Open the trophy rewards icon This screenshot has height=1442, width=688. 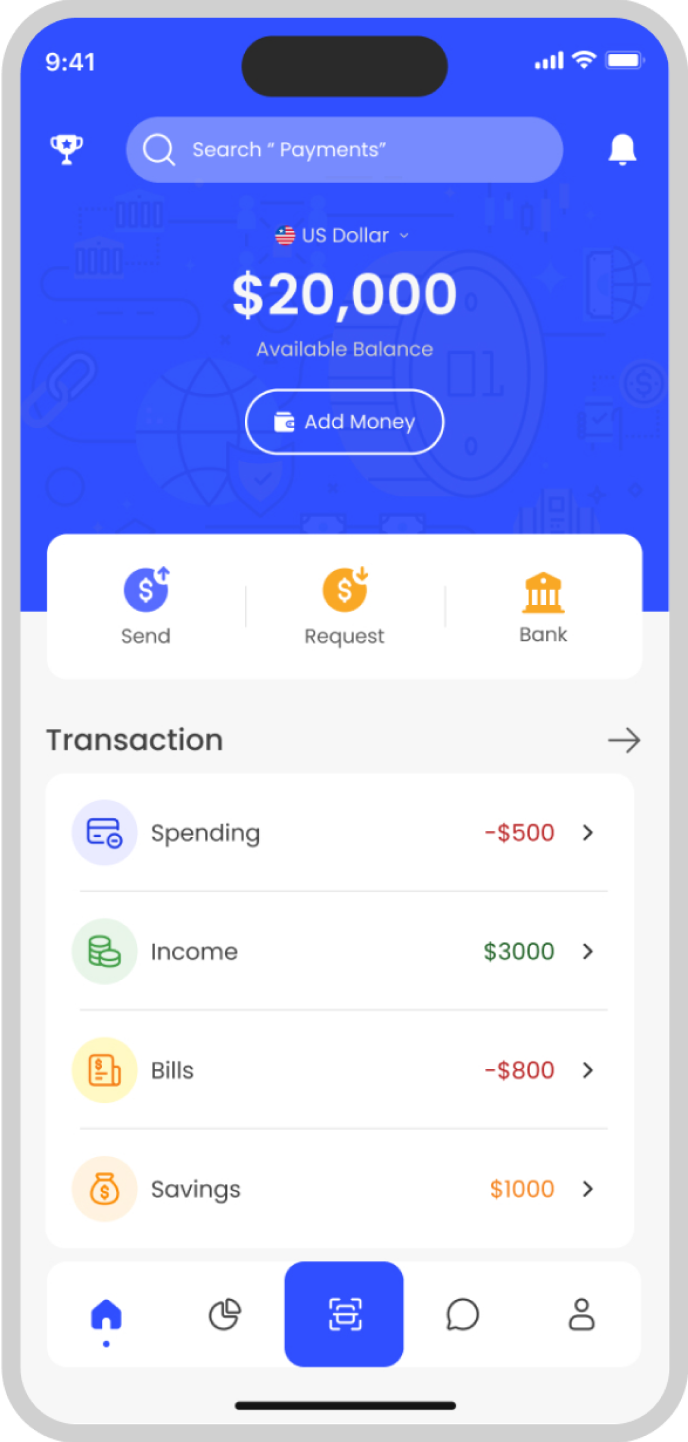67,150
